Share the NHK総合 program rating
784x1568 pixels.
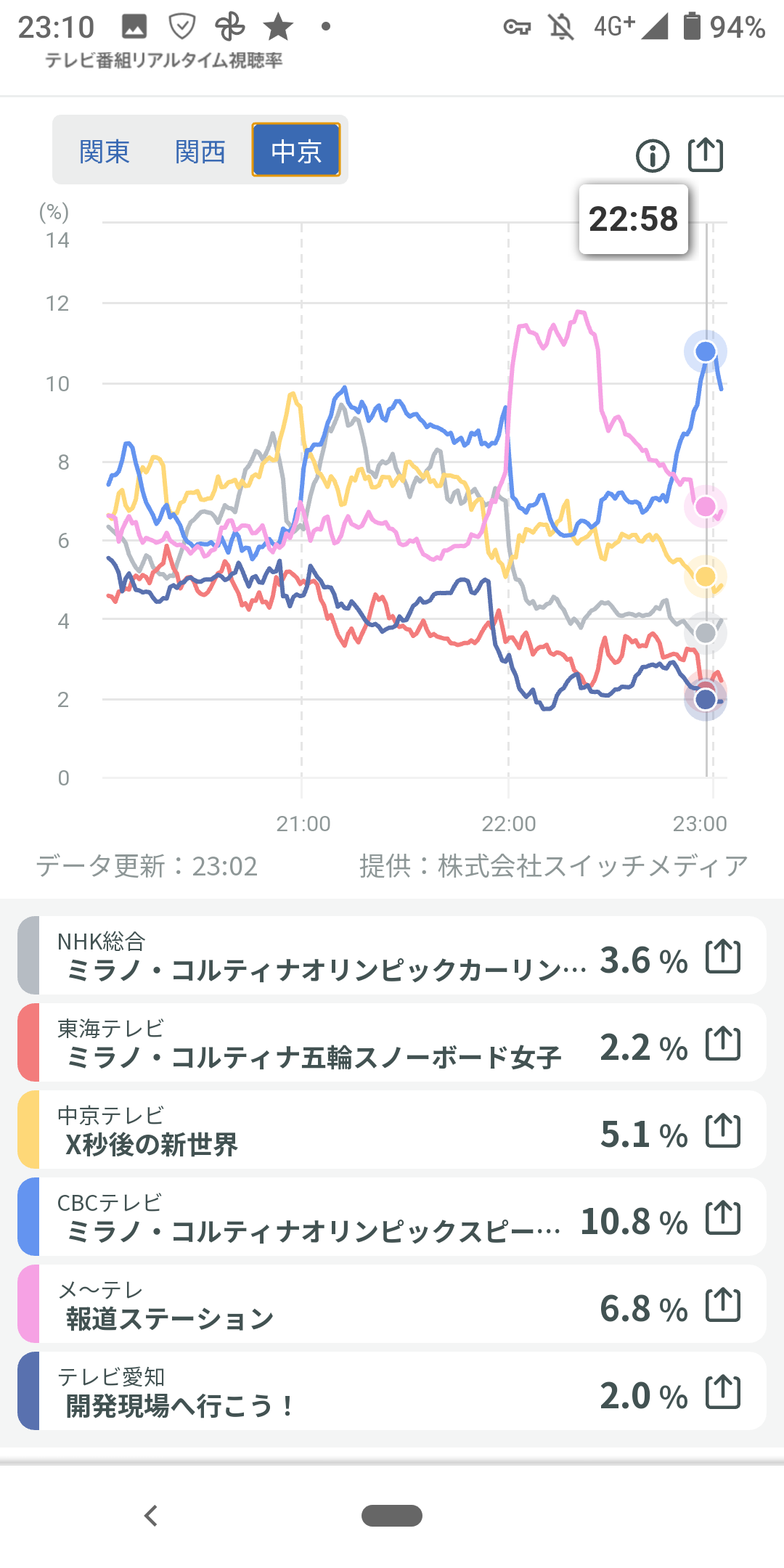point(723,957)
